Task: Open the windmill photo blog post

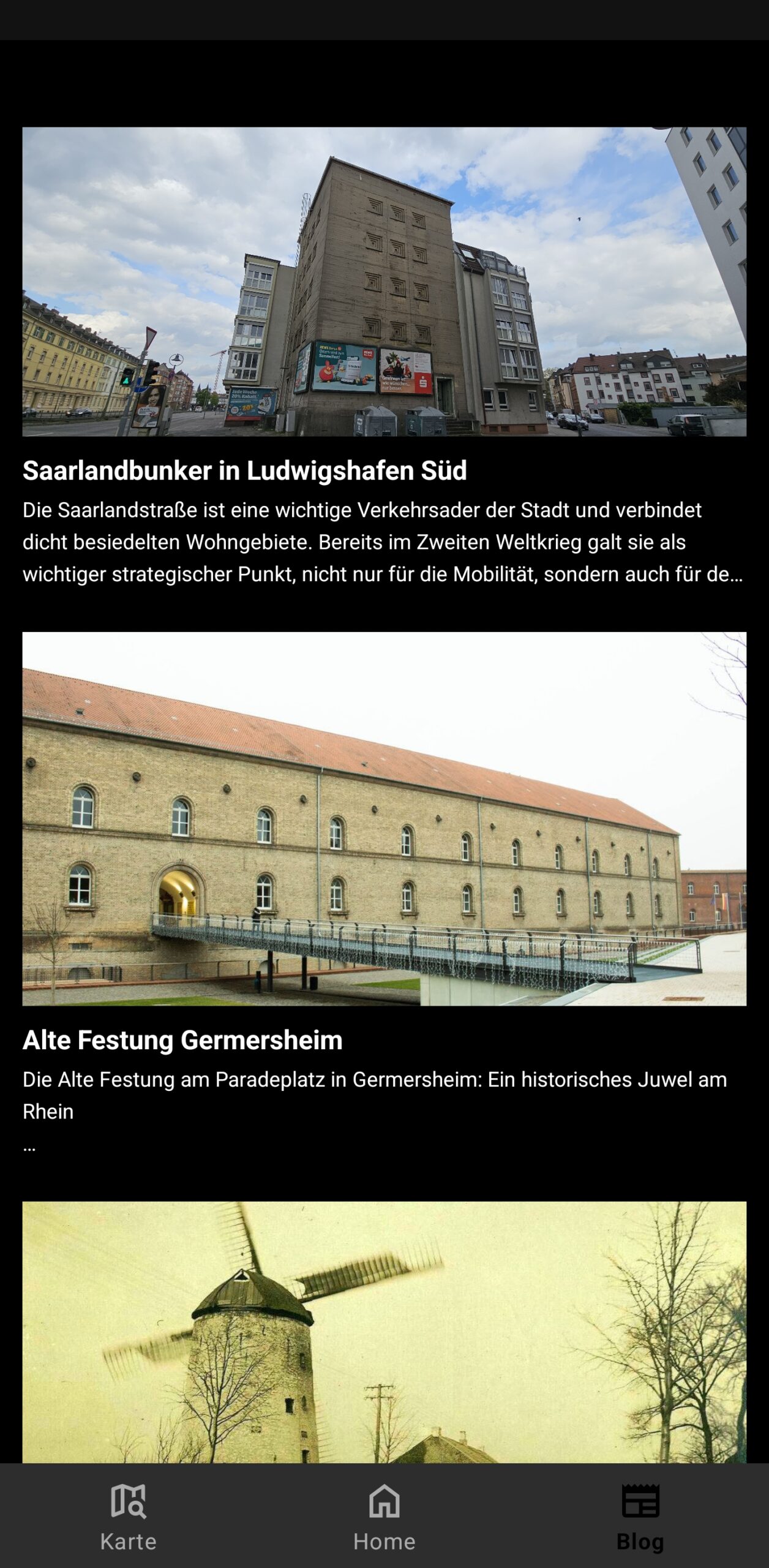Action: pos(384,1332)
